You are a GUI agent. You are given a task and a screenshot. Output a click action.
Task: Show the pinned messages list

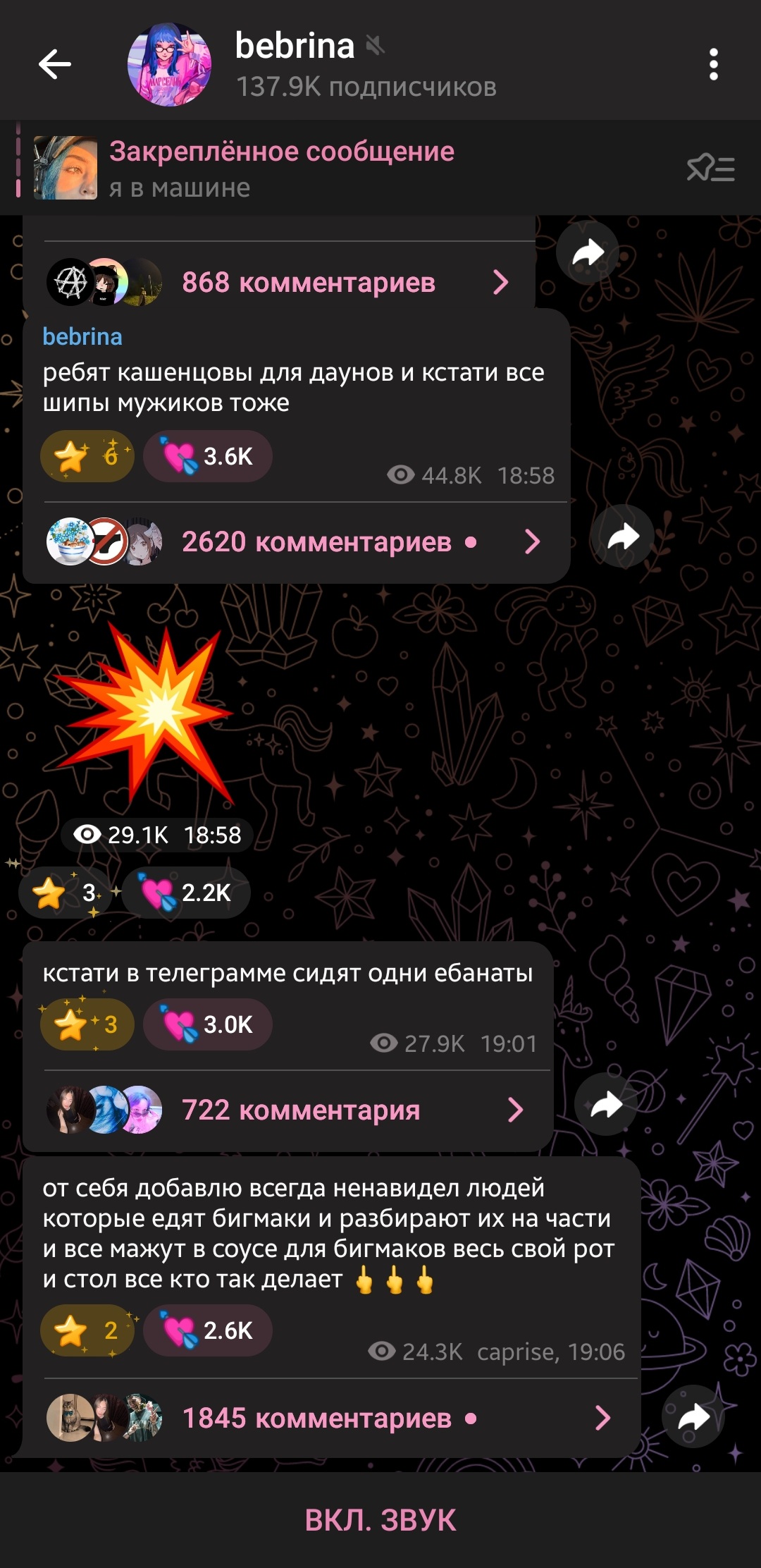(710, 169)
